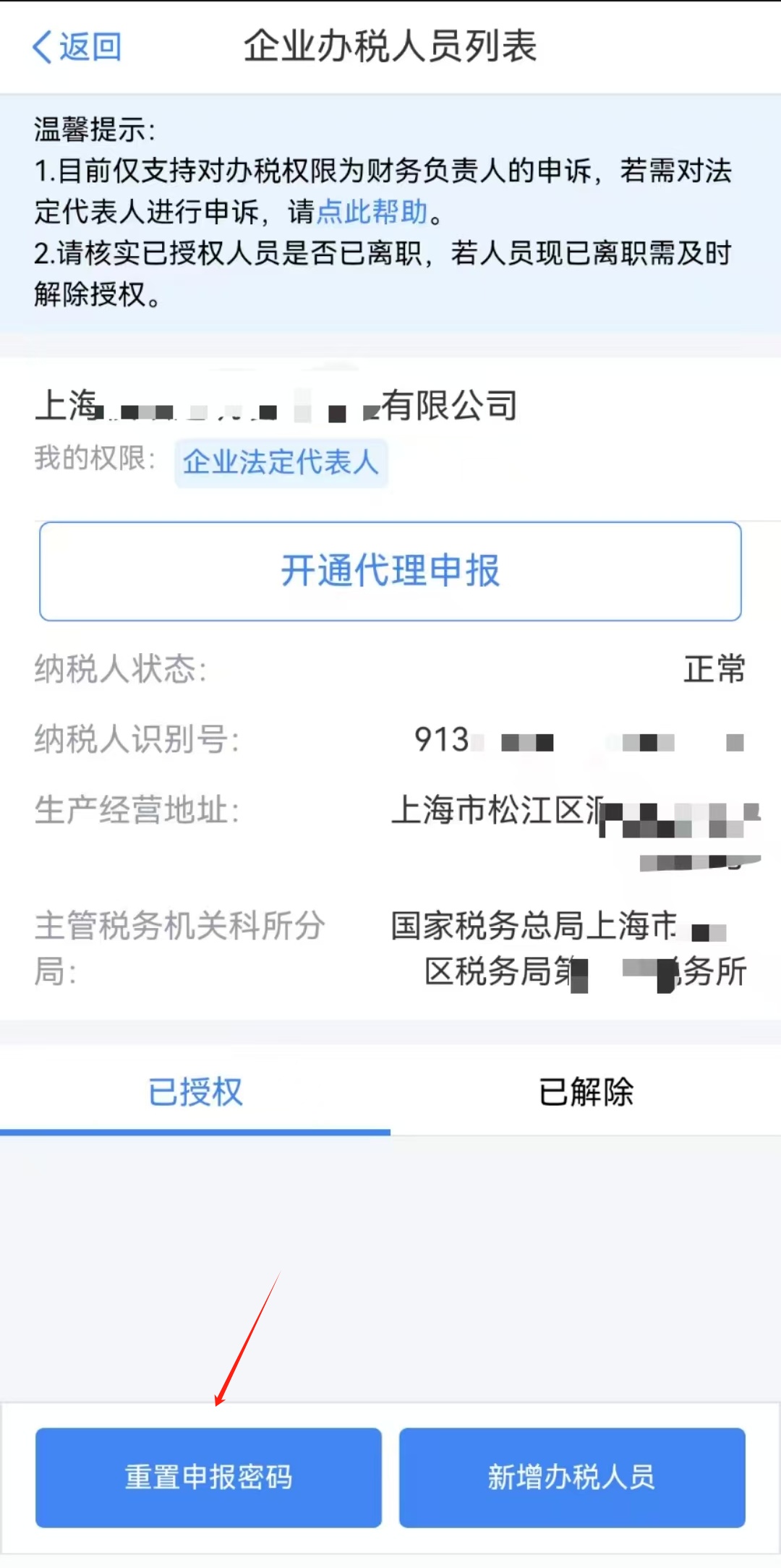Tap the back chevron icon at top left
Screen dimensions: 781x1568
tap(43, 47)
